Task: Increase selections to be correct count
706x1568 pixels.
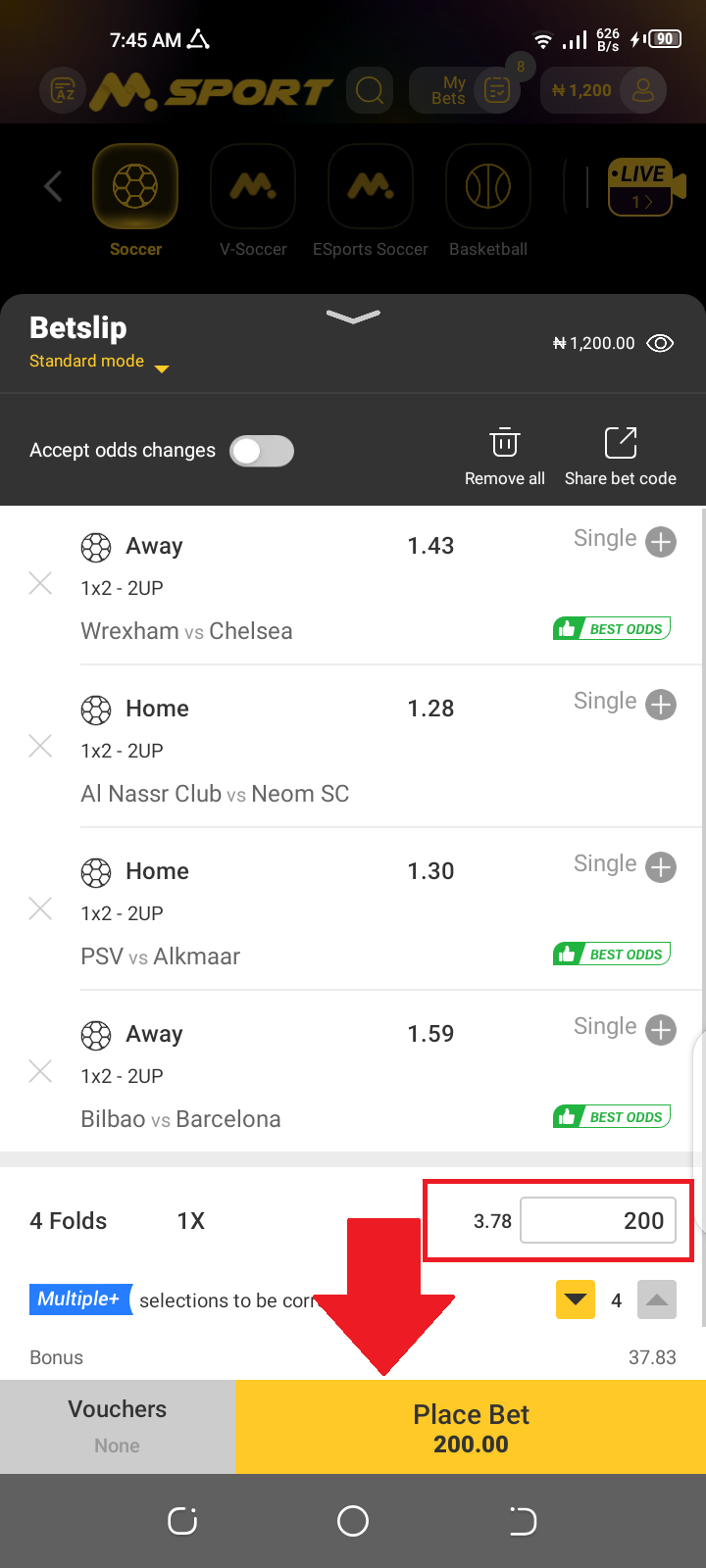Action: pyautogui.click(x=657, y=1300)
